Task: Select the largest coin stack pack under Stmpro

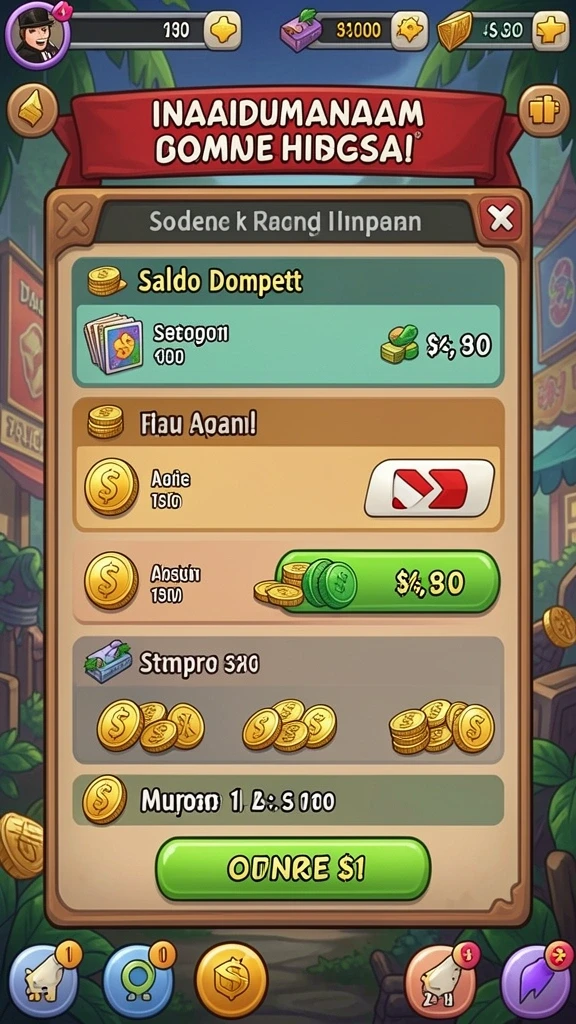Action: coord(441,725)
